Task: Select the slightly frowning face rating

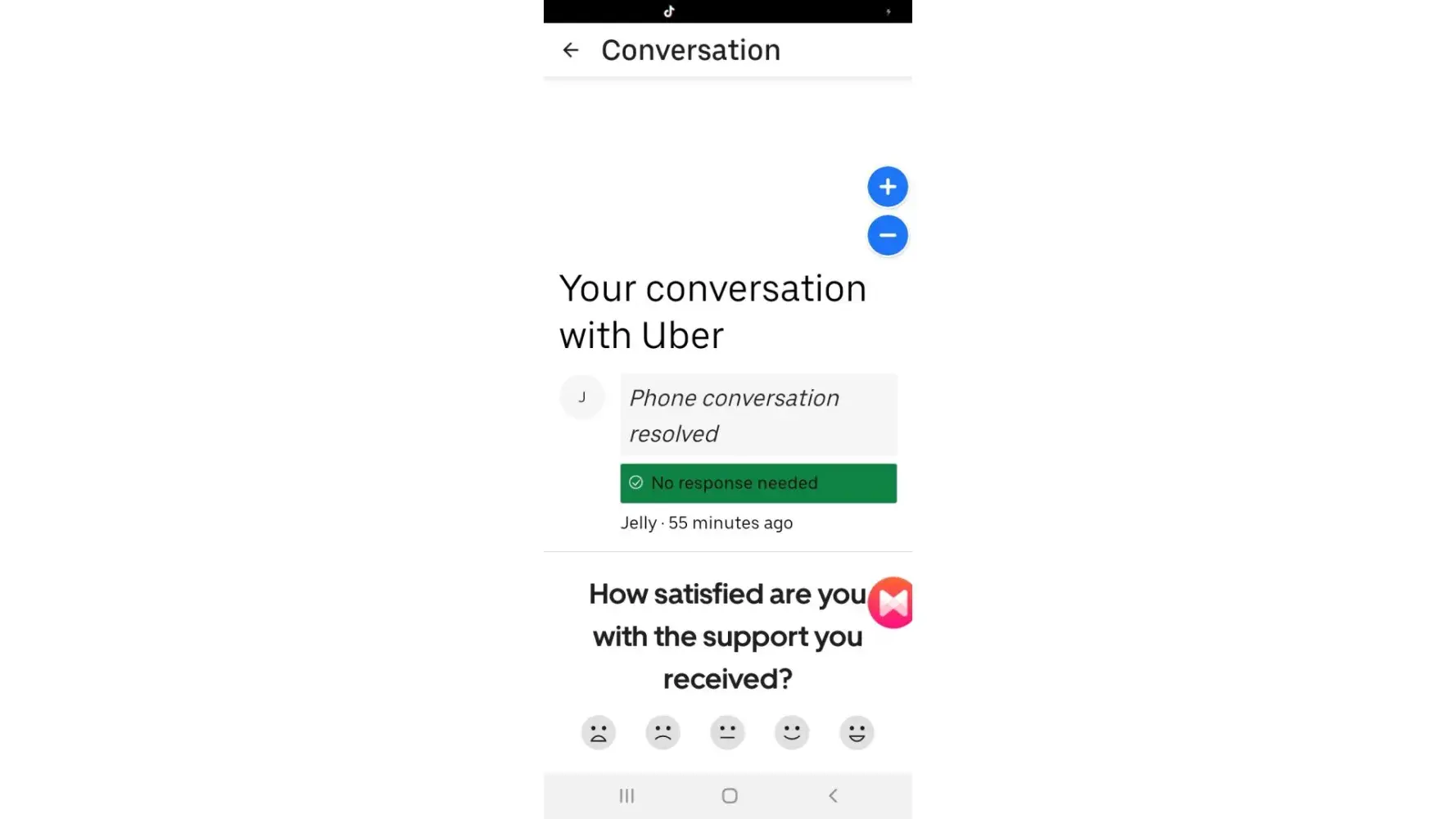Action: (x=663, y=732)
